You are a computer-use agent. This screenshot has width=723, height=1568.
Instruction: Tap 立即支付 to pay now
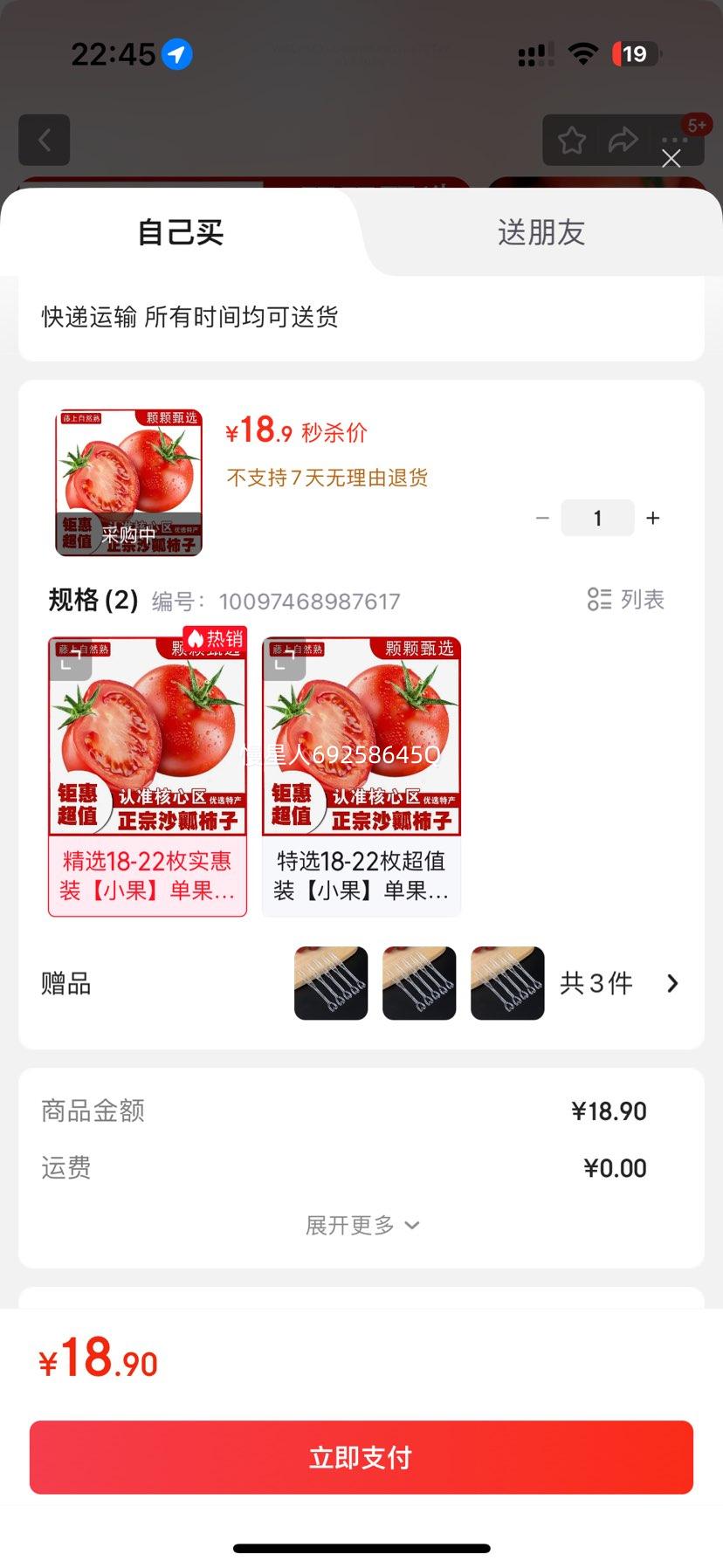361,1457
